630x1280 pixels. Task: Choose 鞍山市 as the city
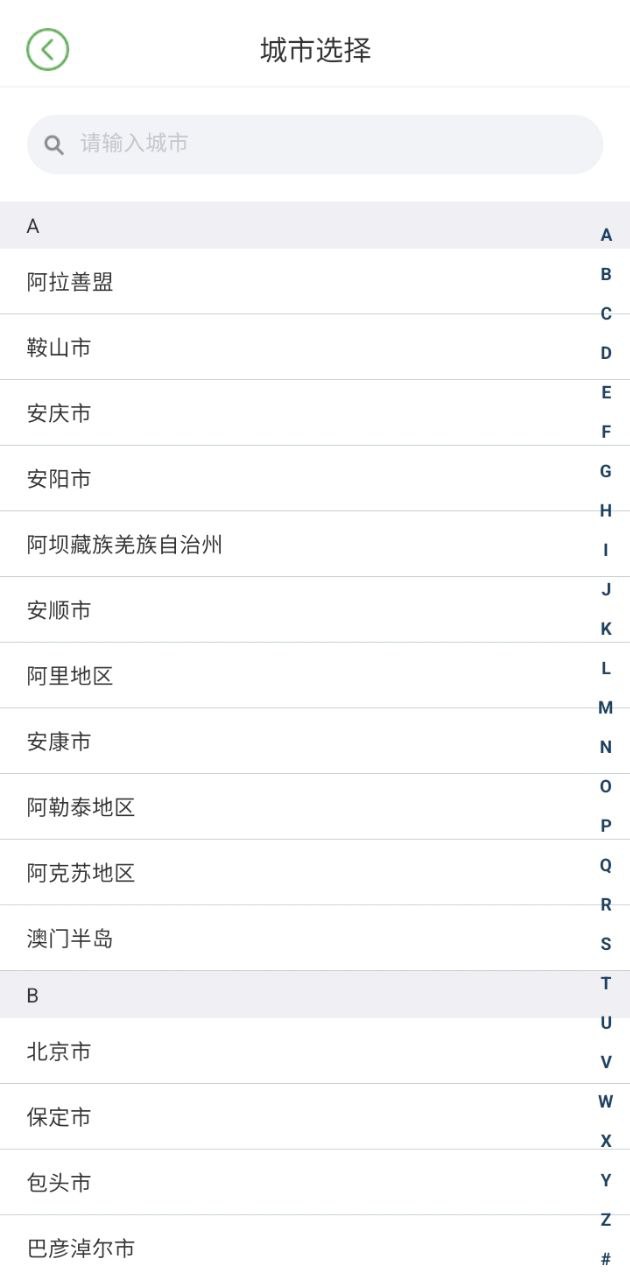[315, 347]
